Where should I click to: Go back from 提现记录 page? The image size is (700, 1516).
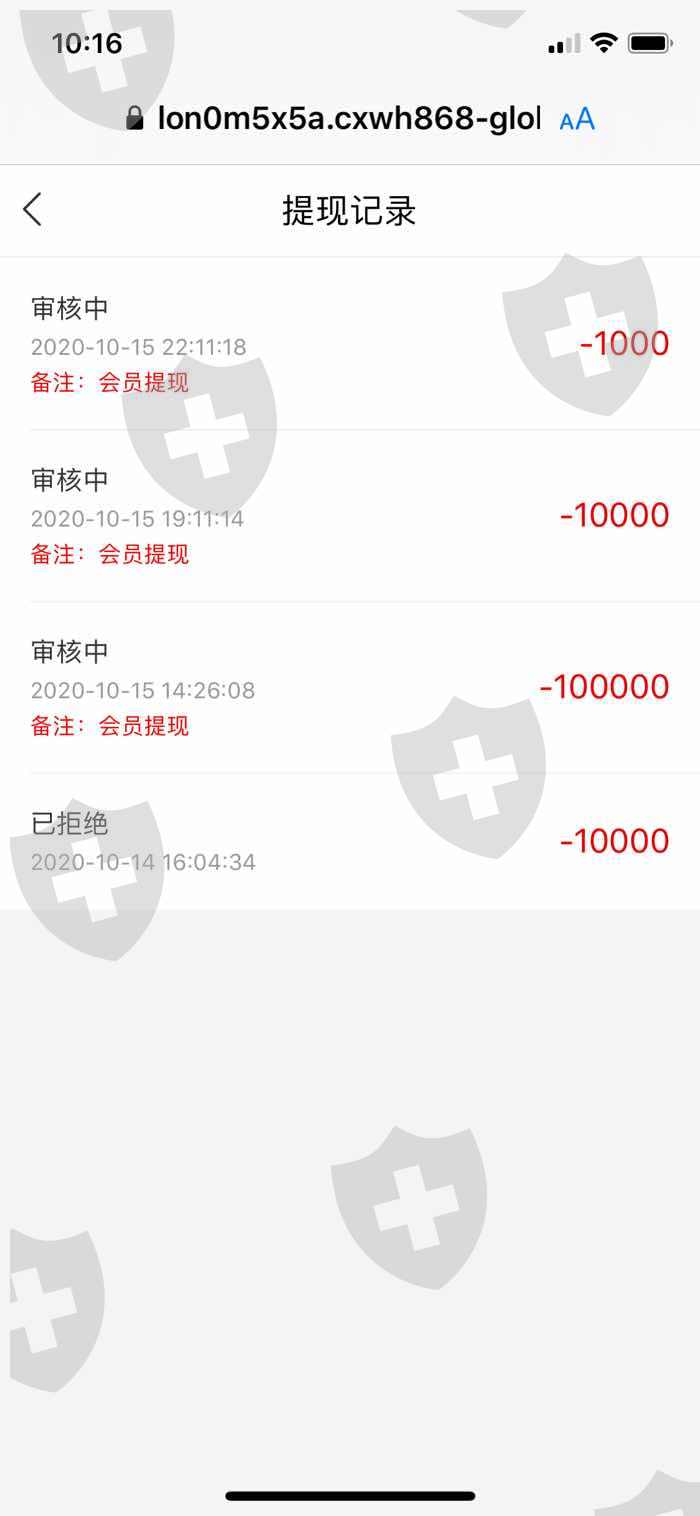click(x=33, y=210)
